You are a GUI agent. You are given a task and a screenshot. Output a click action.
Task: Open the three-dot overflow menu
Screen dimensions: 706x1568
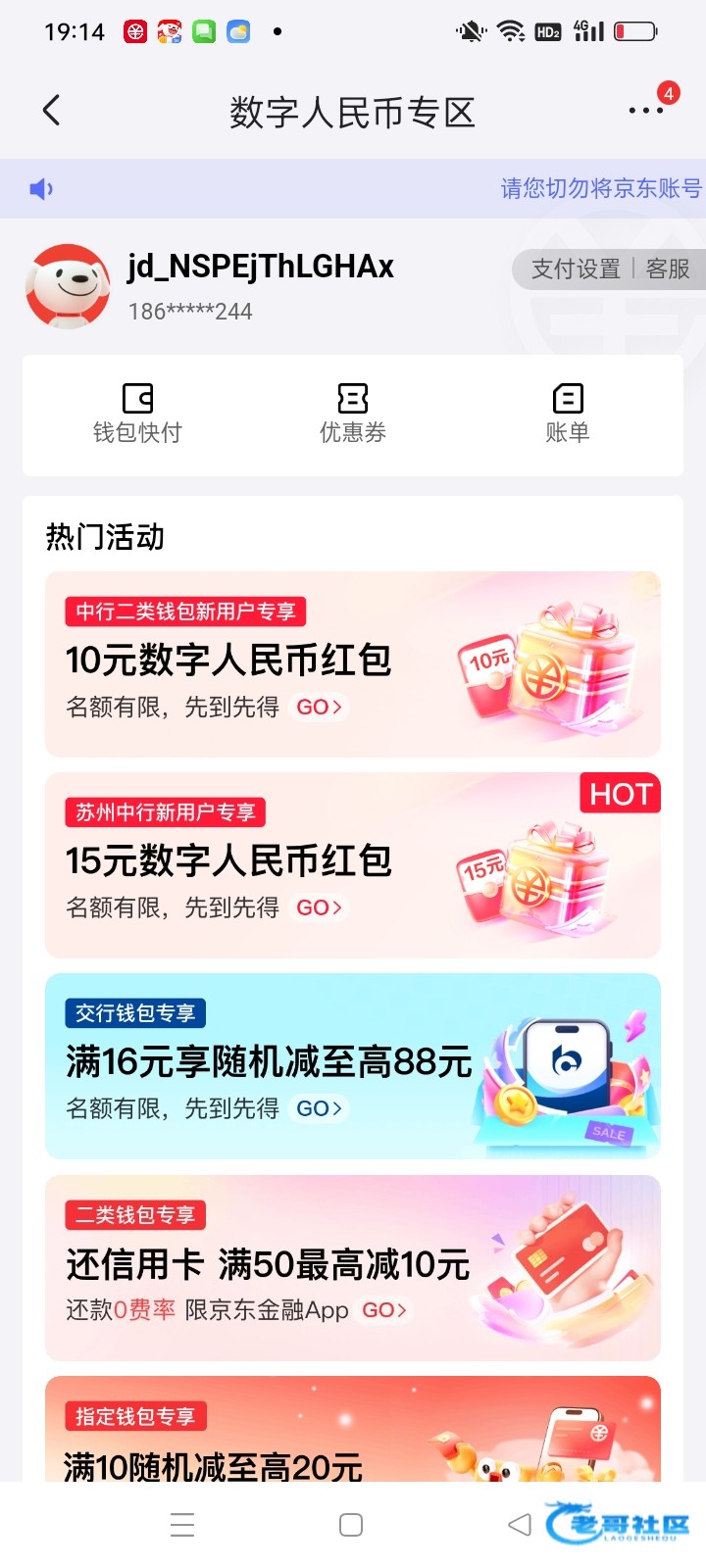[645, 111]
